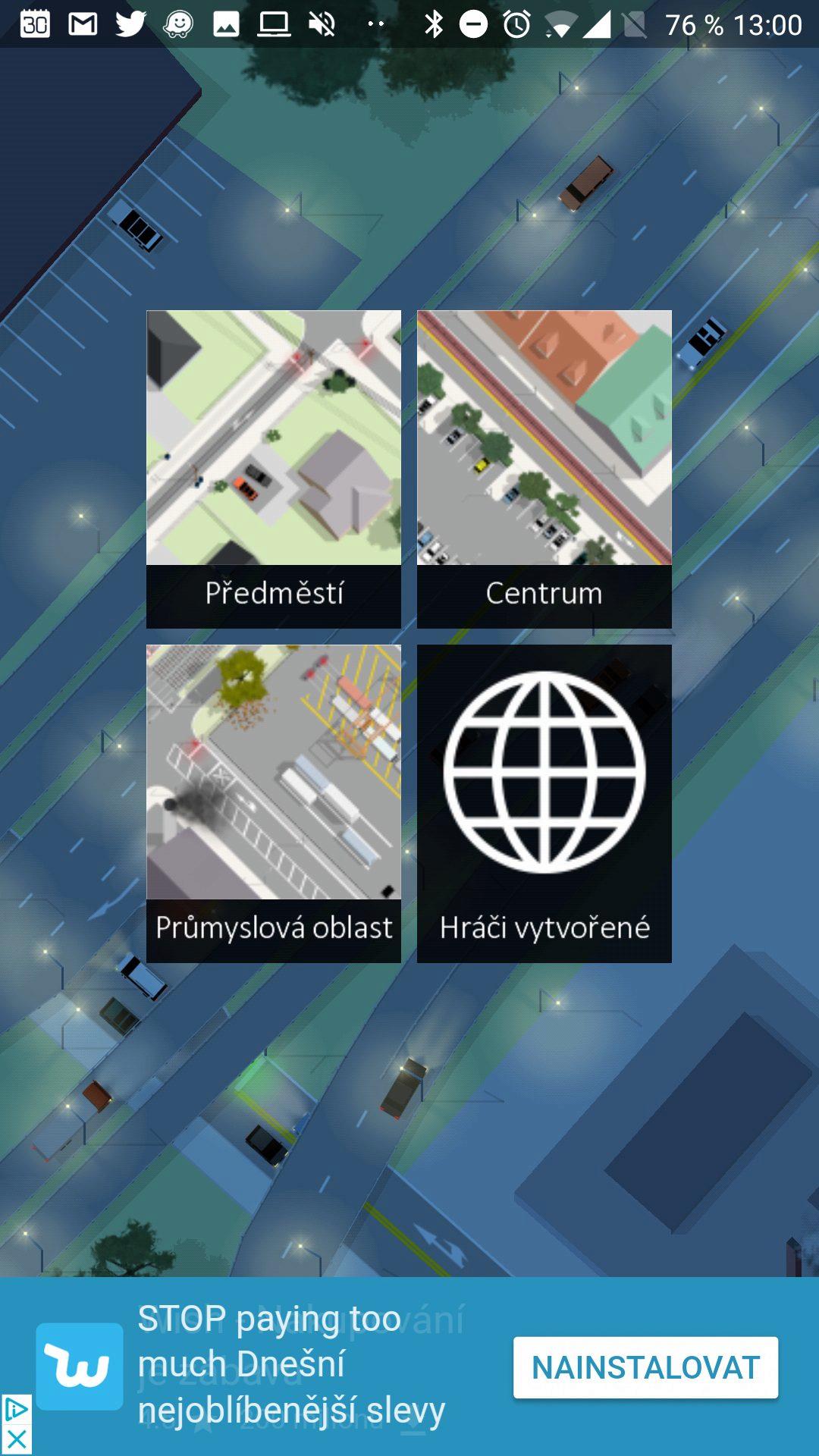Tap NAINSTALOVAT in the Wish ad

[x=645, y=1367]
